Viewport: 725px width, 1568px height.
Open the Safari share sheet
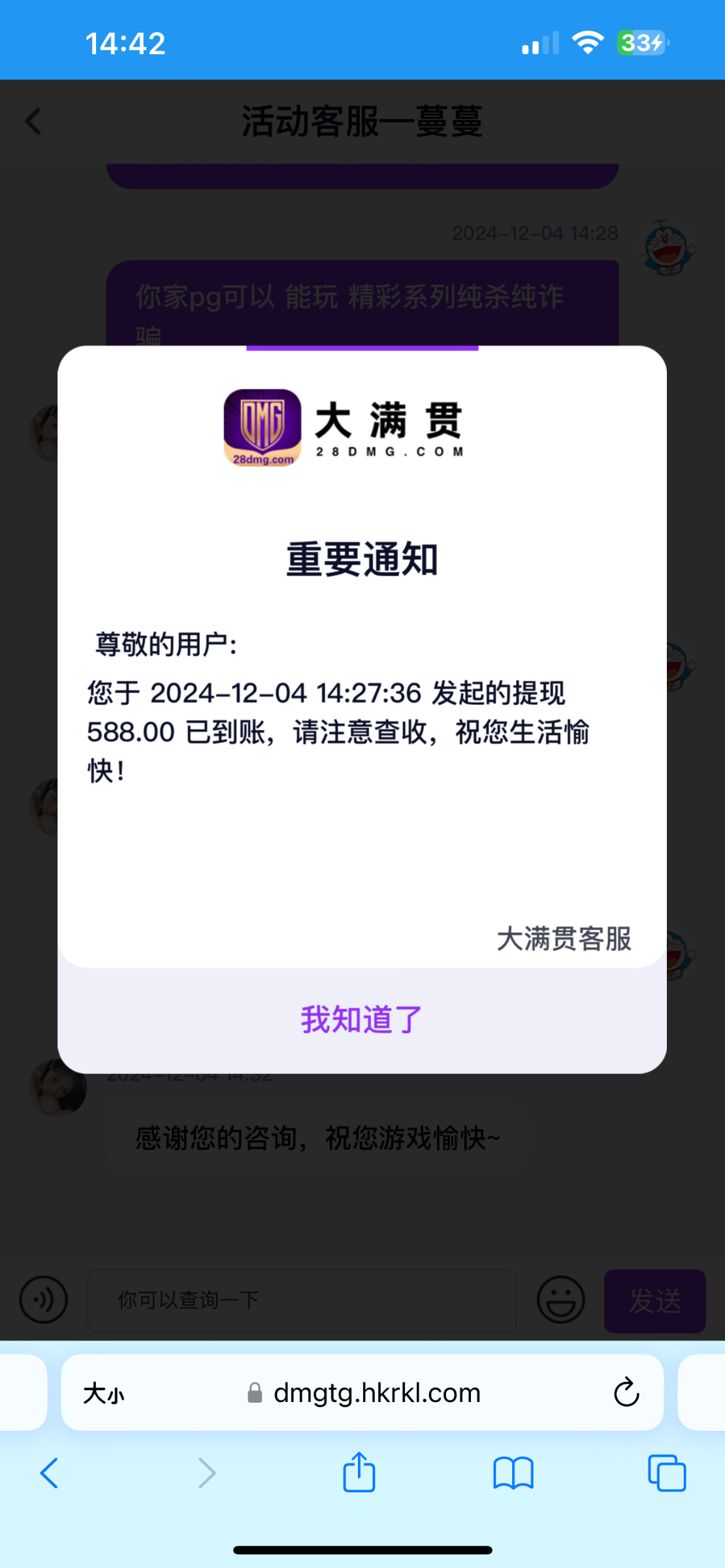pos(359,1473)
